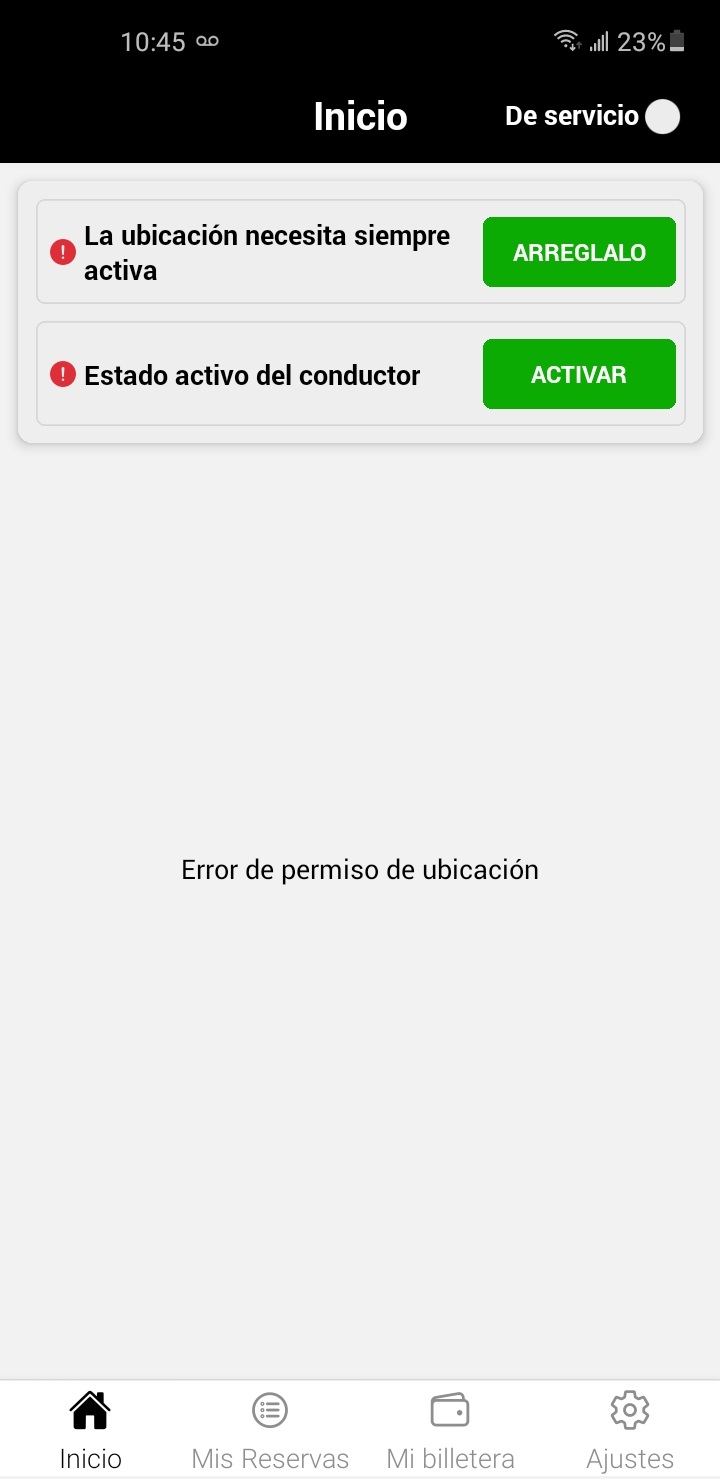Tap ARREGLALO to fix location permission
The width and height of the screenshot is (720, 1479).
pyautogui.click(x=579, y=252)
